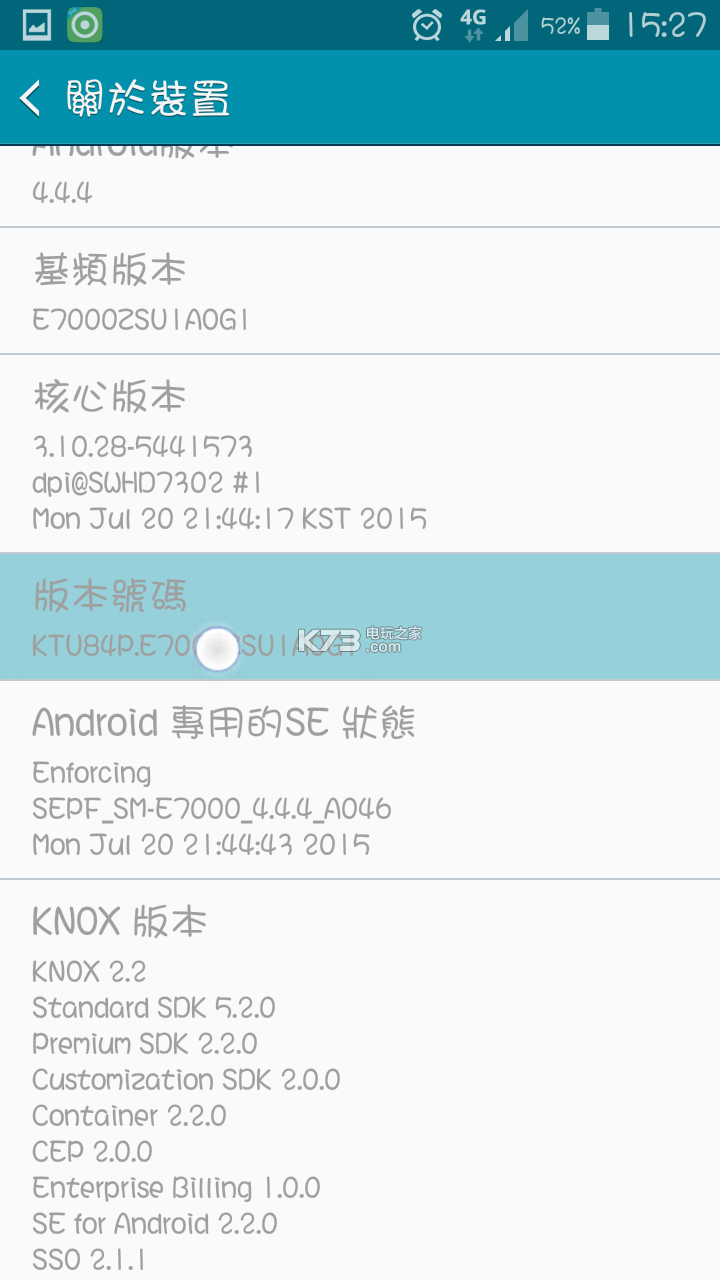This screenshot has height=1280, width=720.
Task: Tap the 版本號碼 build number row
Action: pyautogui.click(x=360, y=617)
